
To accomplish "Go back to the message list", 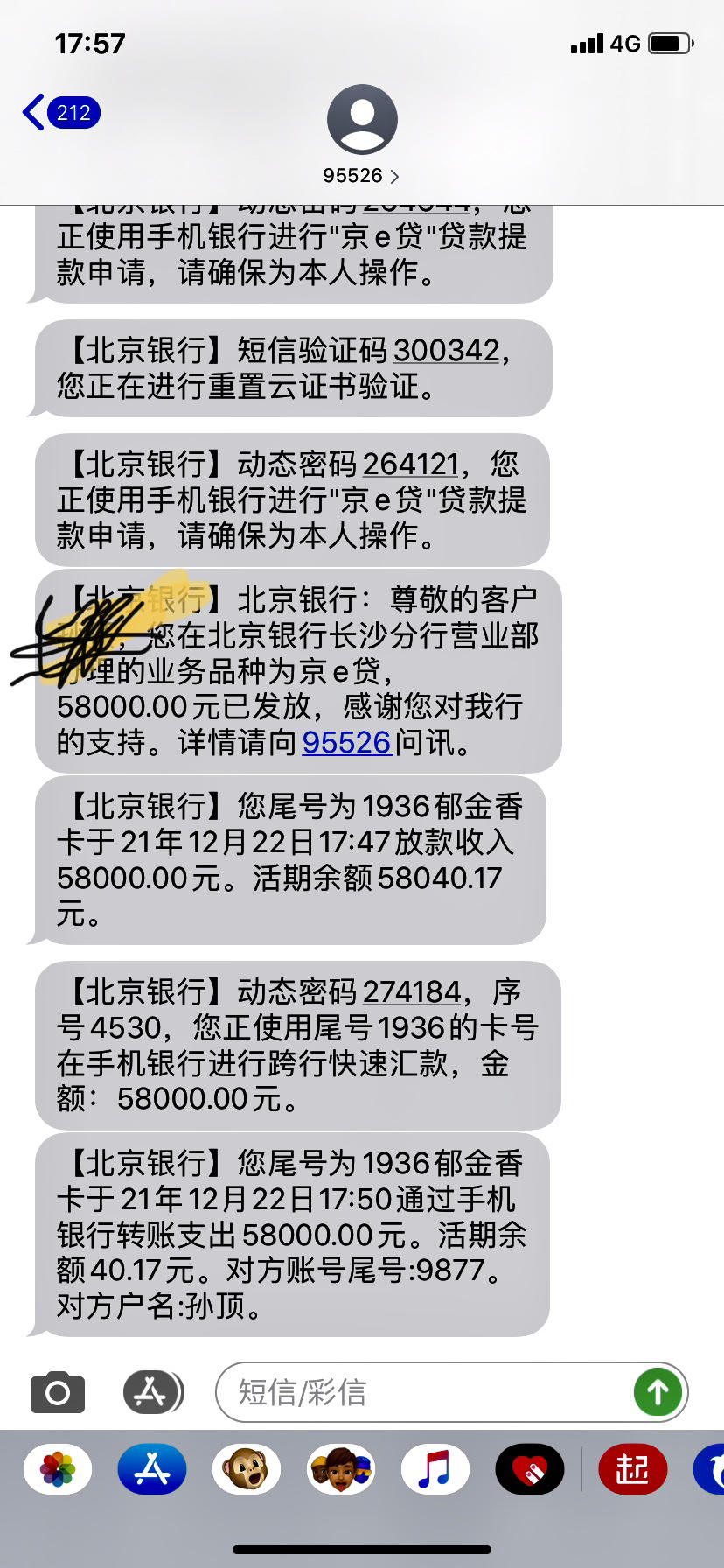I will (59, 113).
